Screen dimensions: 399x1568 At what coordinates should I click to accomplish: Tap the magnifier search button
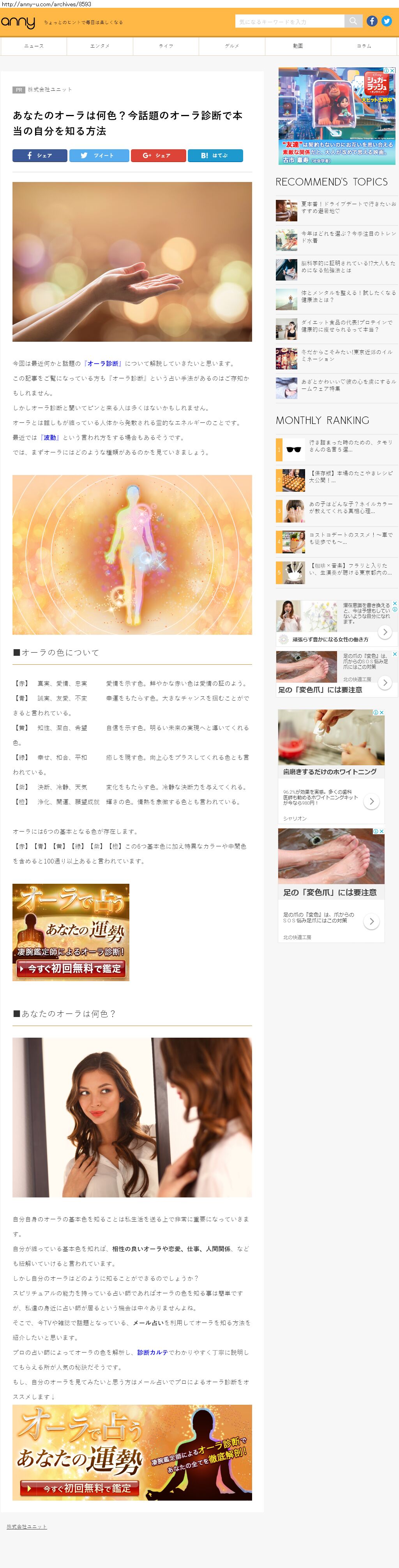(353, 21)
